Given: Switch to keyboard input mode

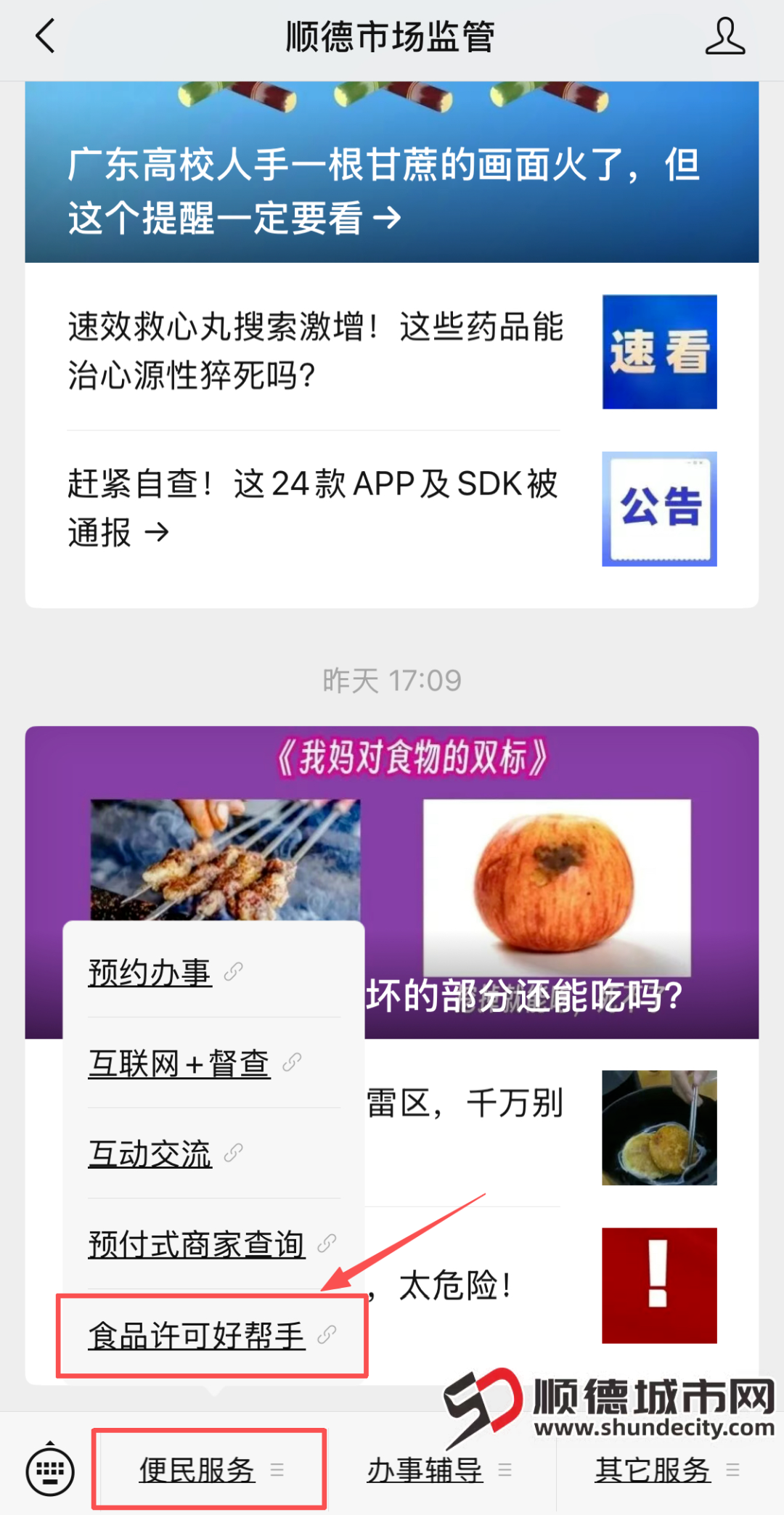Looking at the screenshot, I should tap(50, 1471).
